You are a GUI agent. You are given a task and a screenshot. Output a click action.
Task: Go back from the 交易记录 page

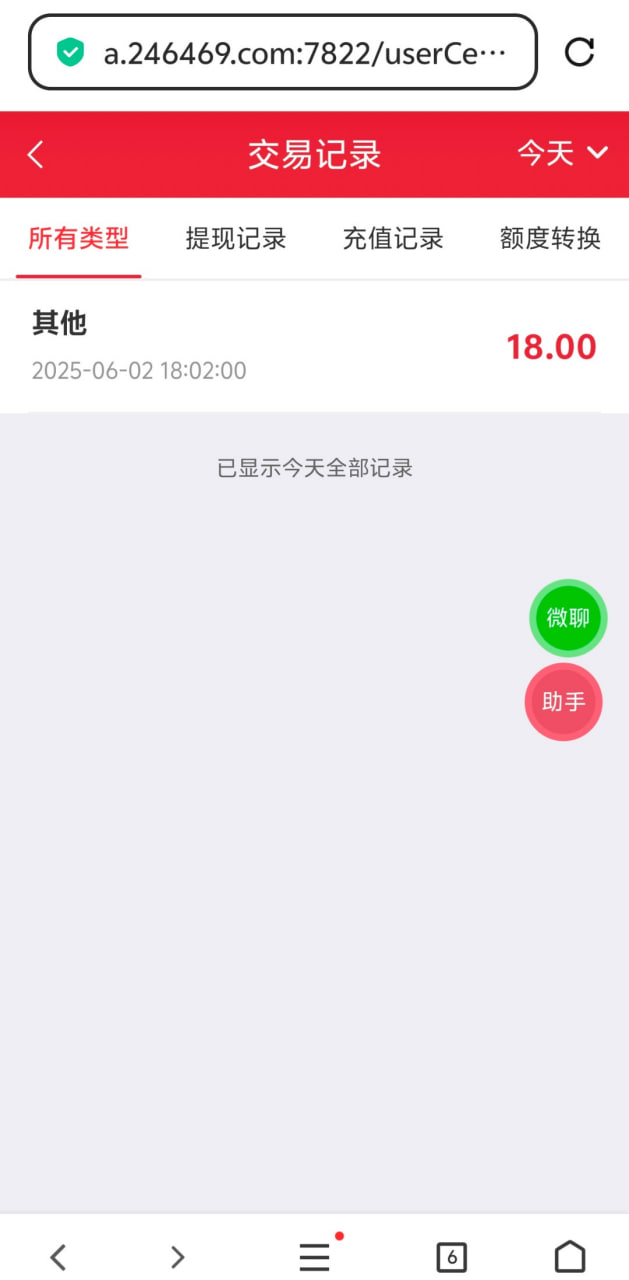[36, 155]
